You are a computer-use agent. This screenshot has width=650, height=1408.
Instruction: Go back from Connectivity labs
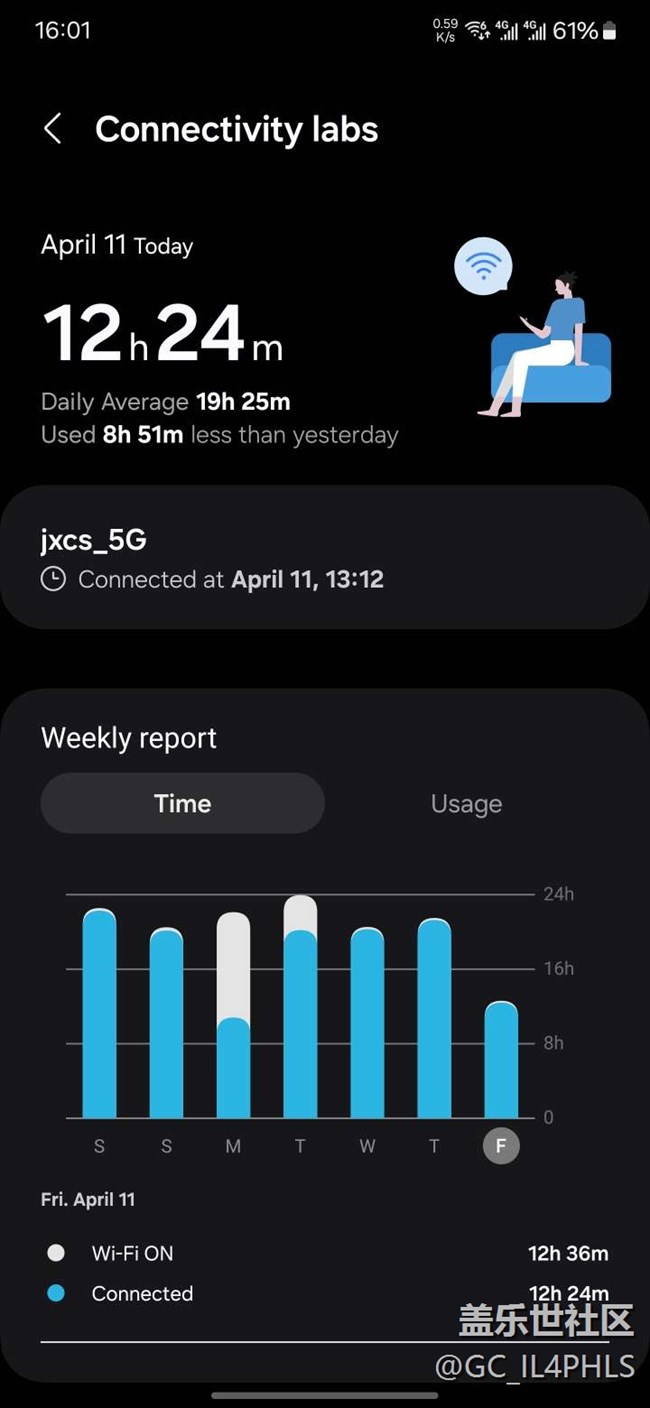tap(53, 129)
